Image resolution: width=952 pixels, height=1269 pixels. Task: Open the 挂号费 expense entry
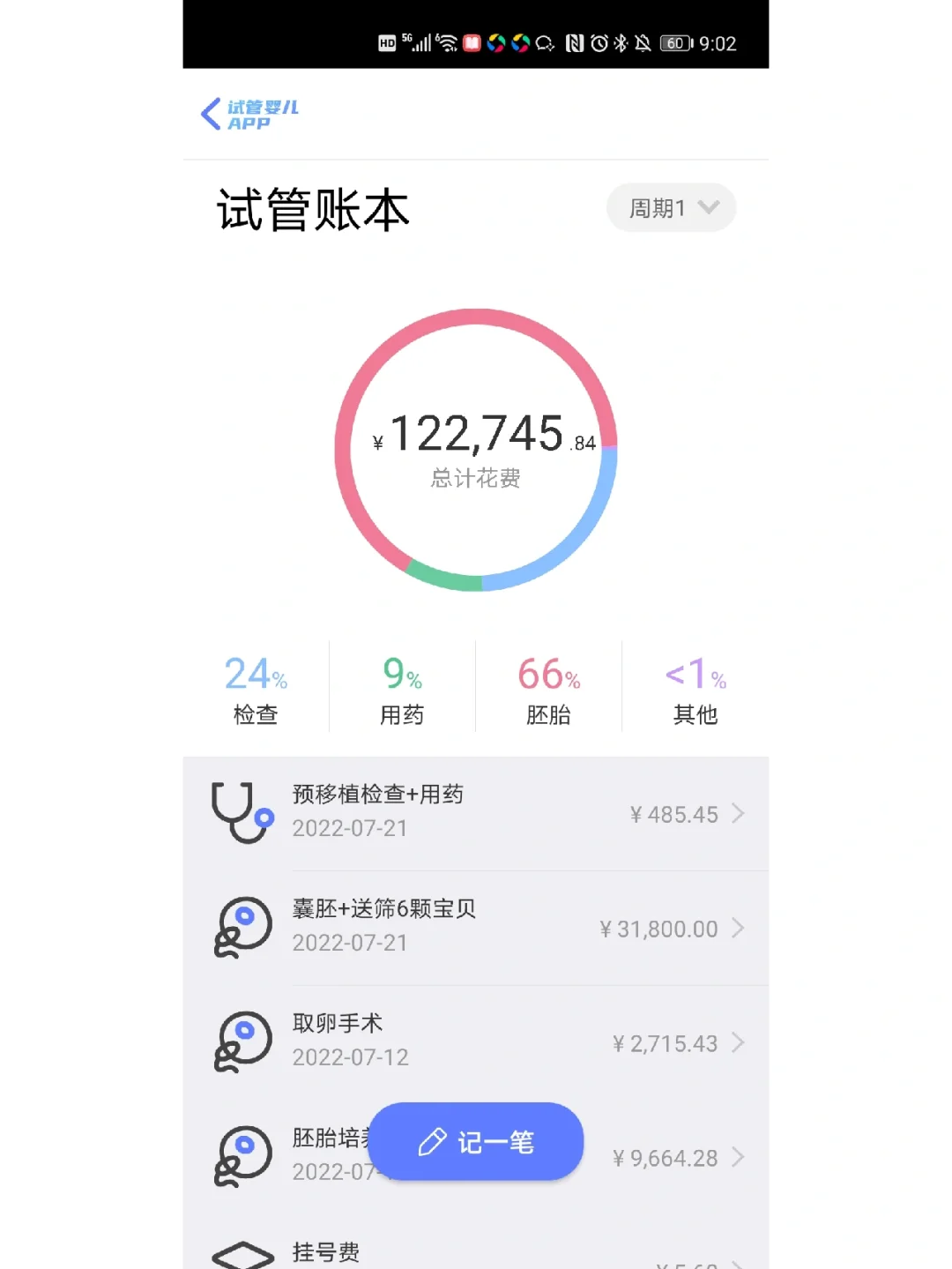476,1254
